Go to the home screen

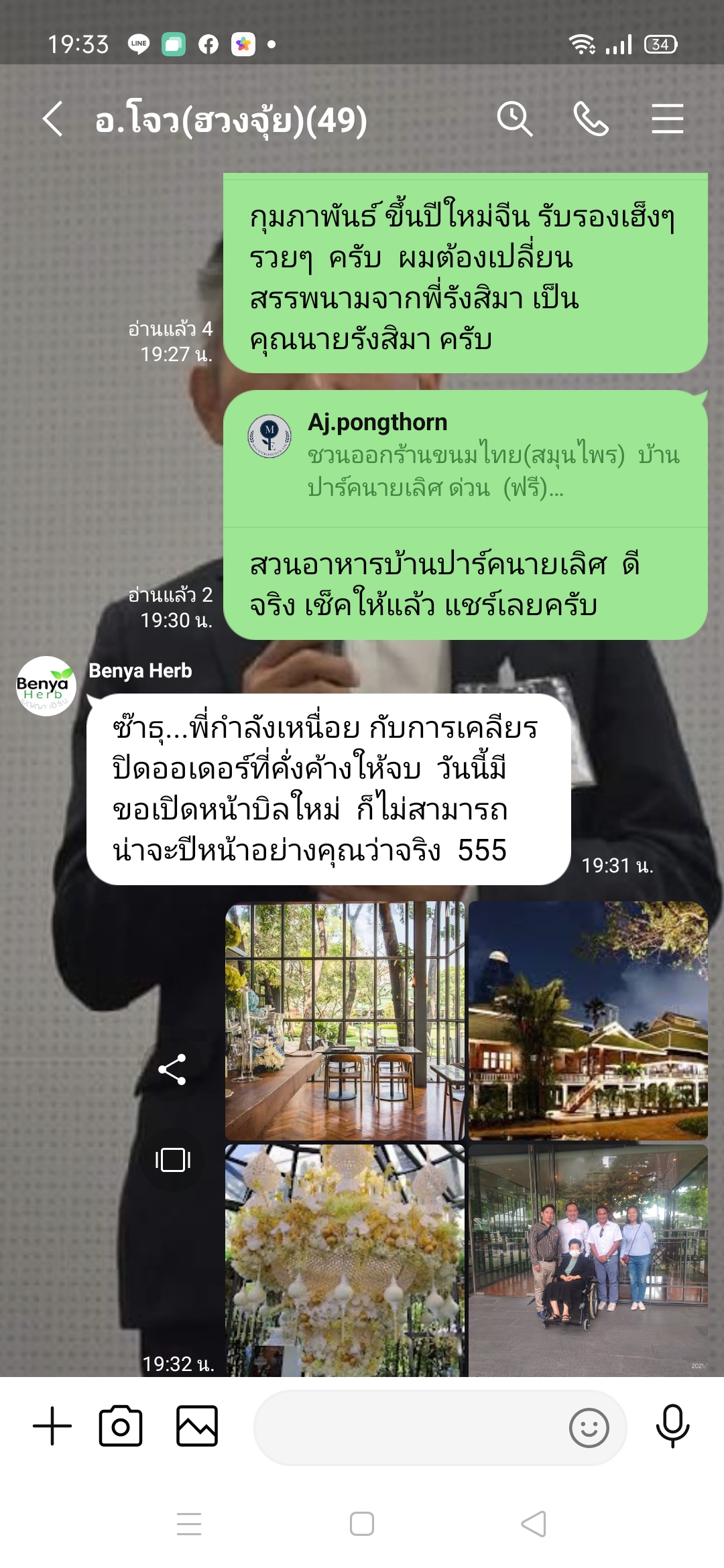362,1524
